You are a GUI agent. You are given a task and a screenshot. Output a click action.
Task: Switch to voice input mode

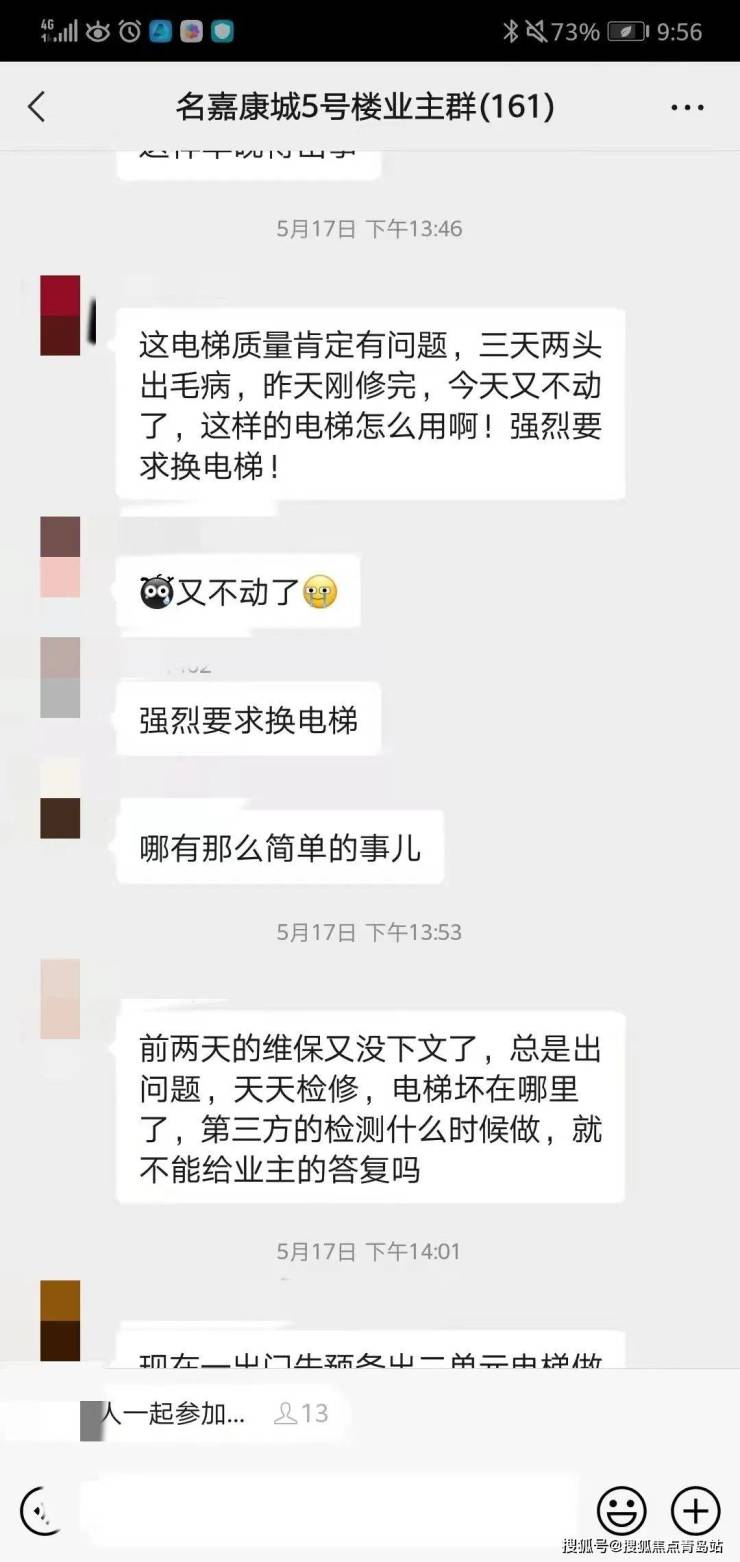(x=39, y=1509)
